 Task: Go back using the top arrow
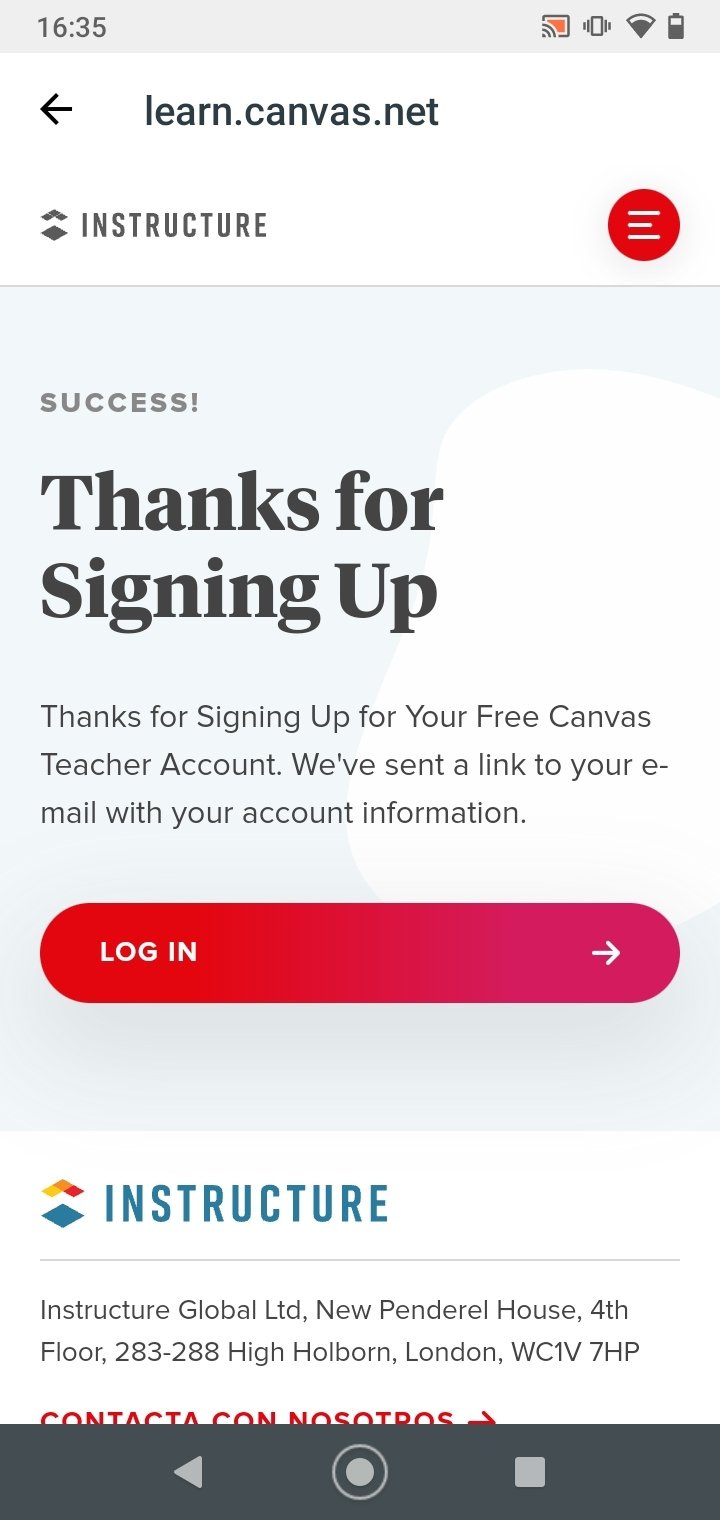tap(56, 110)
